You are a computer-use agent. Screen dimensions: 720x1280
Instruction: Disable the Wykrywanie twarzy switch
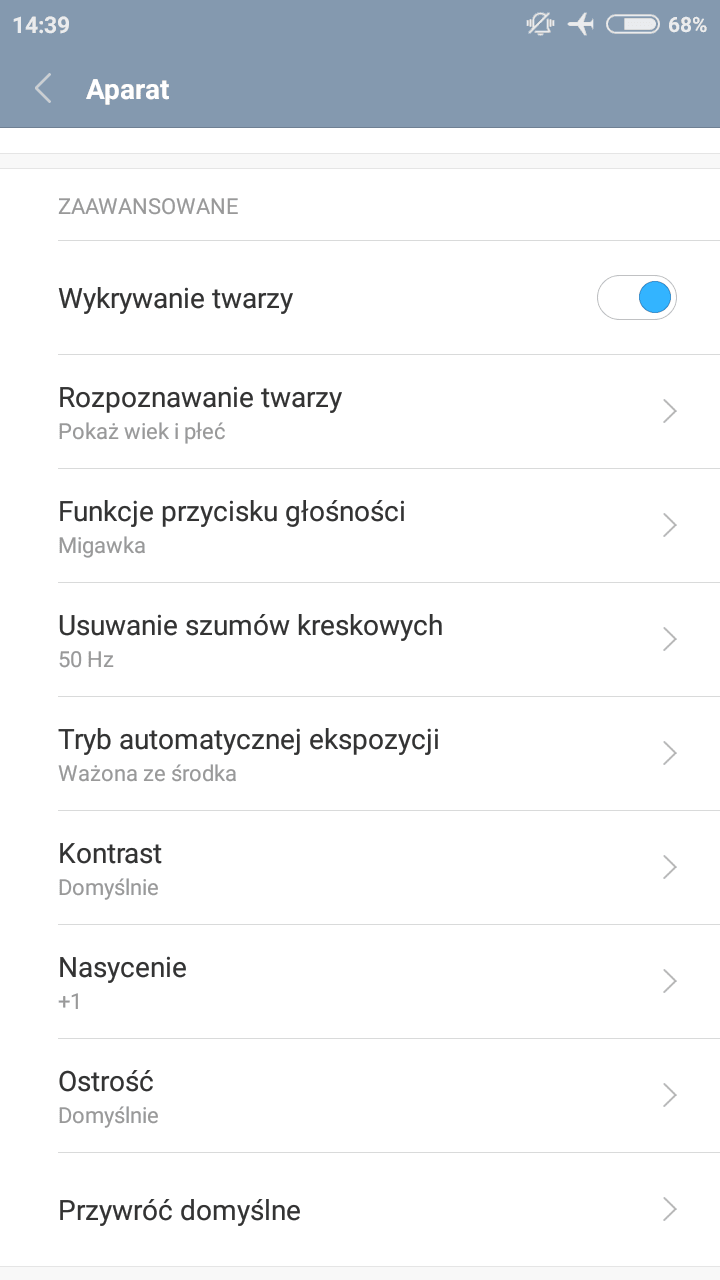(x=637, y=298)
